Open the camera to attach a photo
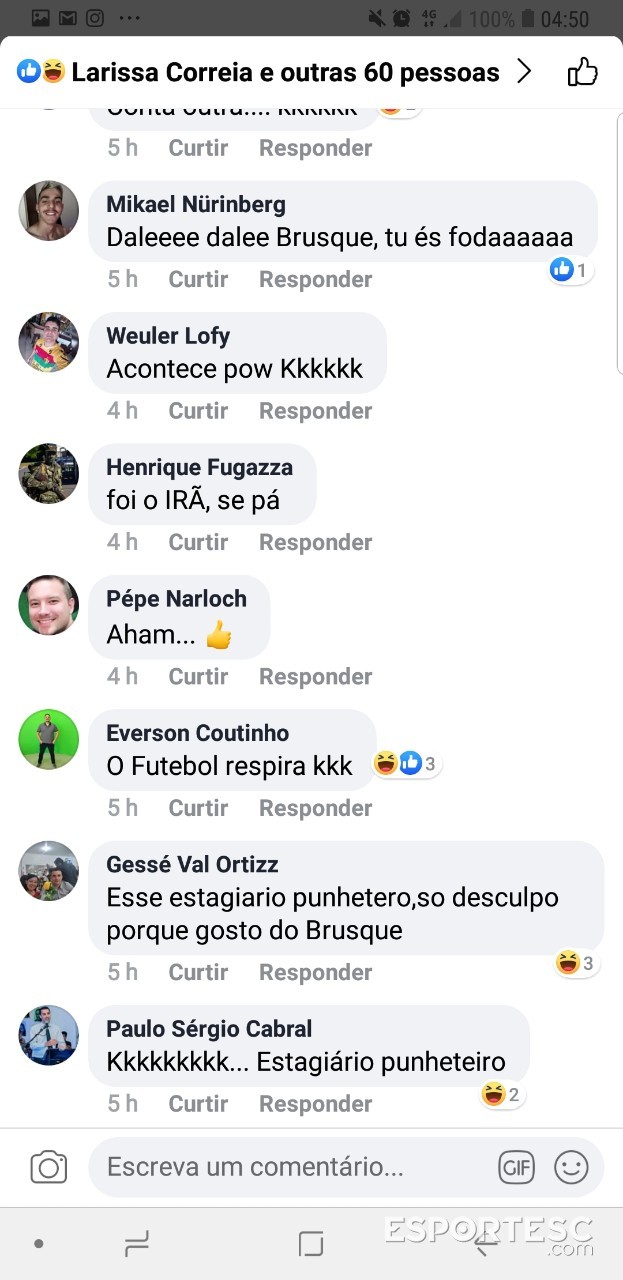Viewport: 623px width, 1280px height. point(48,1167)
